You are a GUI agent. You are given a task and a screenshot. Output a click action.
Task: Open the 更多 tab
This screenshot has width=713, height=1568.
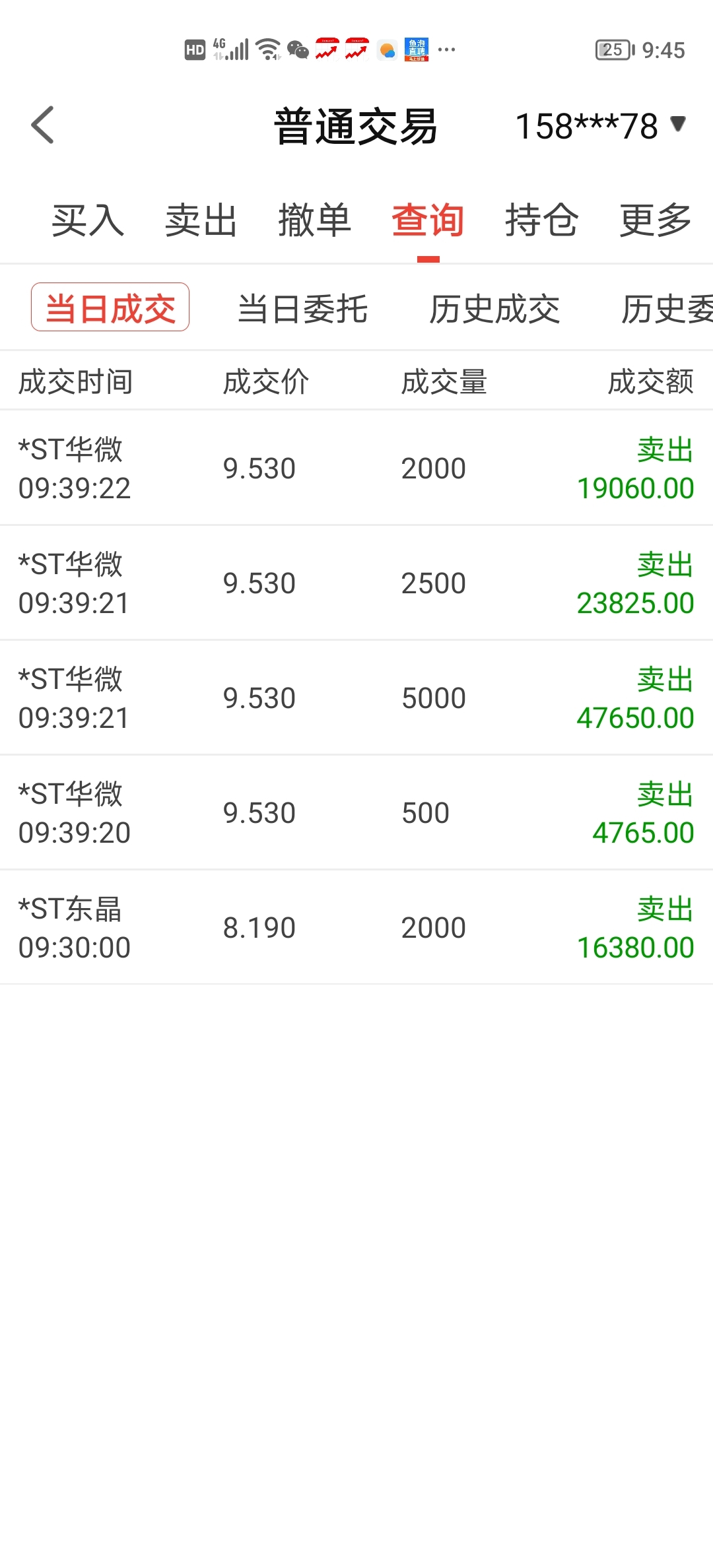656,220
